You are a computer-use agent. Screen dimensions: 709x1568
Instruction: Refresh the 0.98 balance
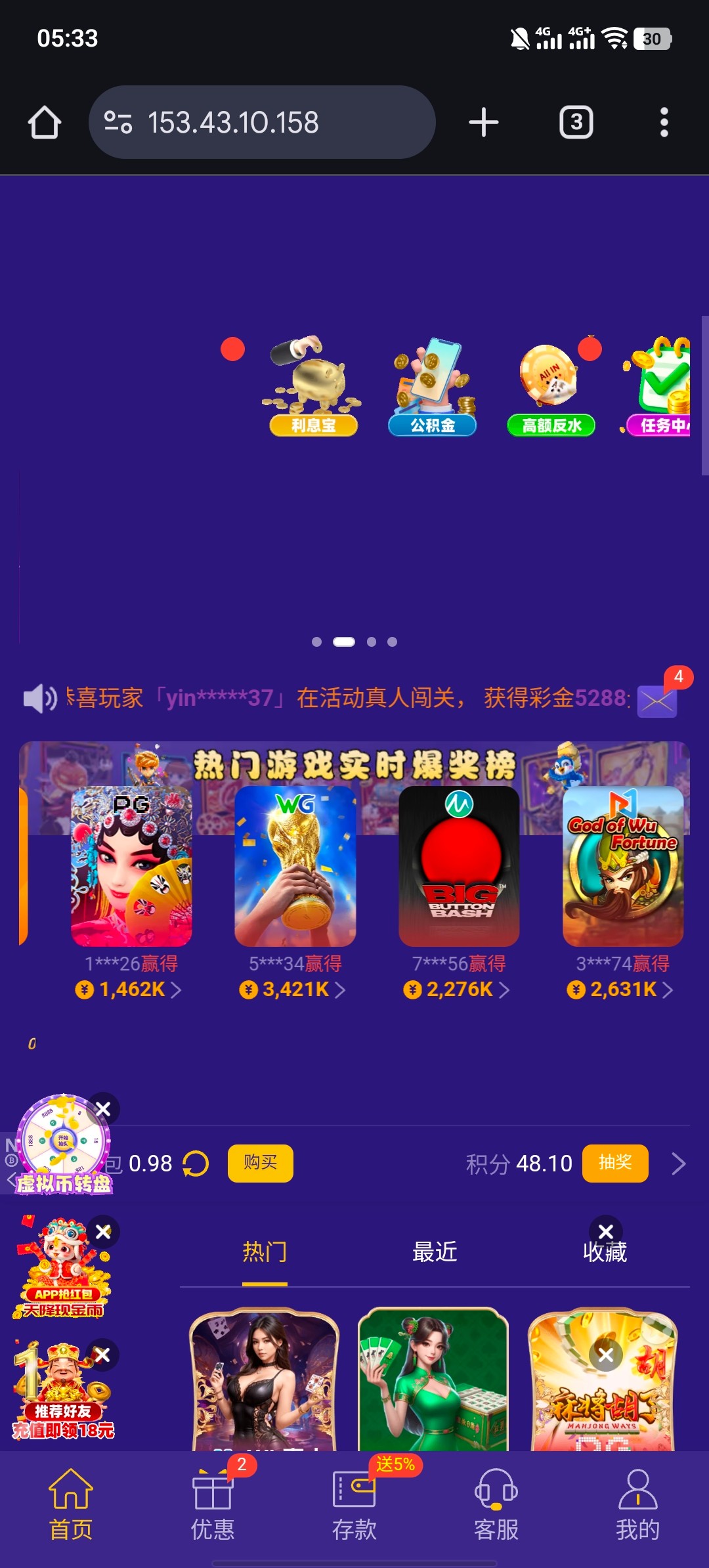(196, 1164)
